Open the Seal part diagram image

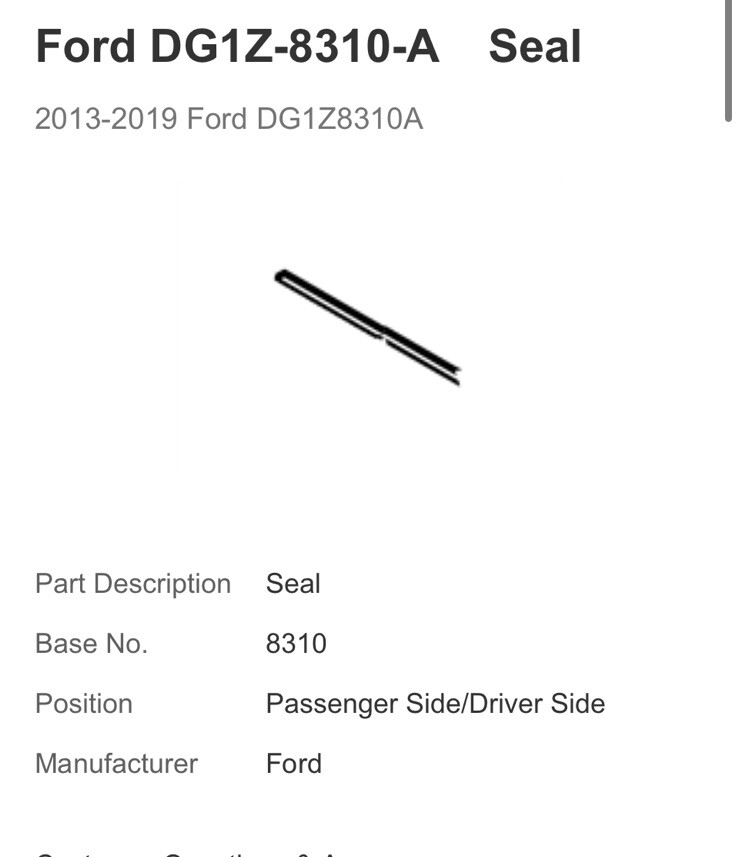click(368, 326)
